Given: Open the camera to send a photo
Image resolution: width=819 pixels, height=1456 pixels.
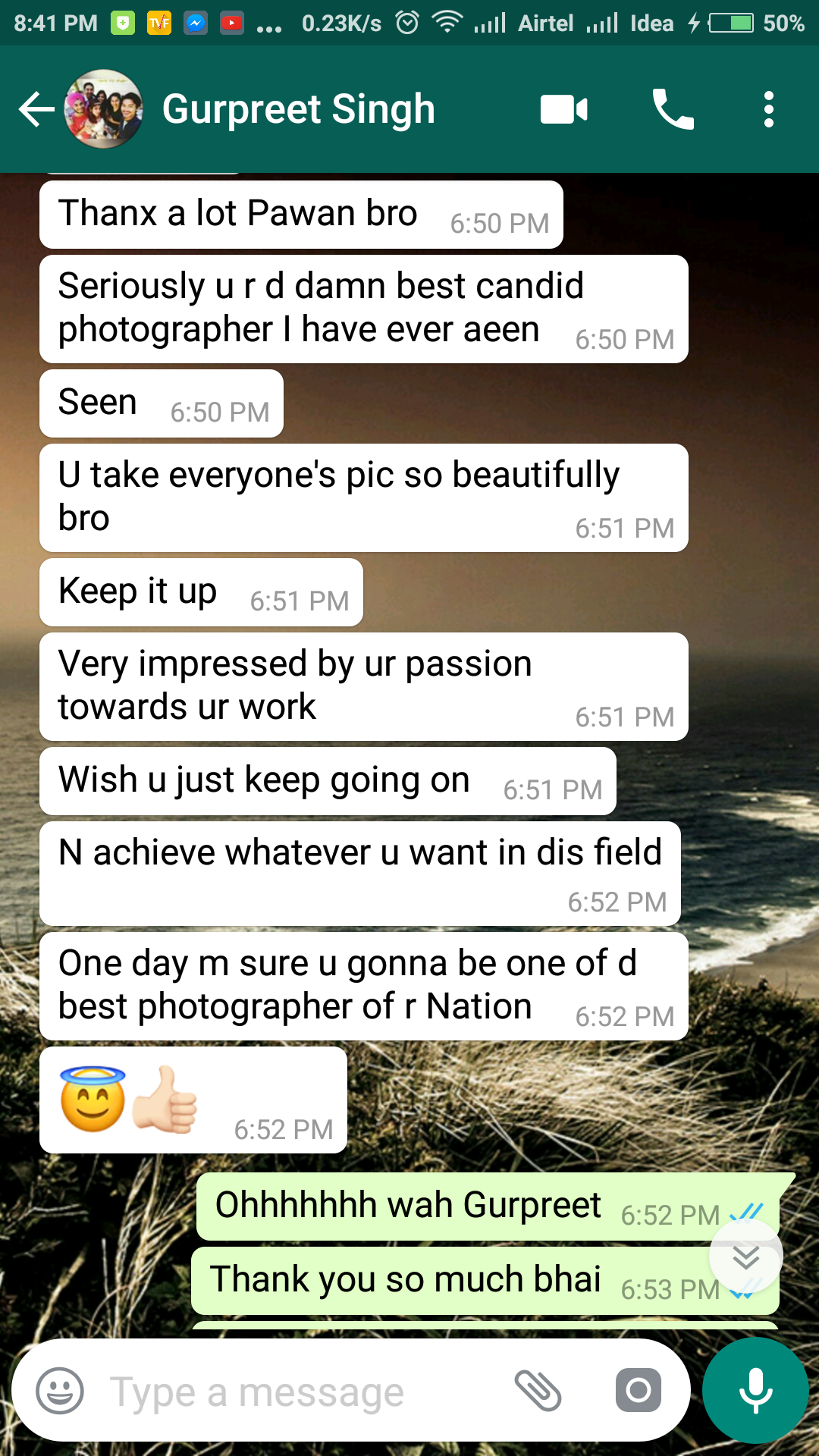Looking at the screenshot, I should [x=638, y=1391].
